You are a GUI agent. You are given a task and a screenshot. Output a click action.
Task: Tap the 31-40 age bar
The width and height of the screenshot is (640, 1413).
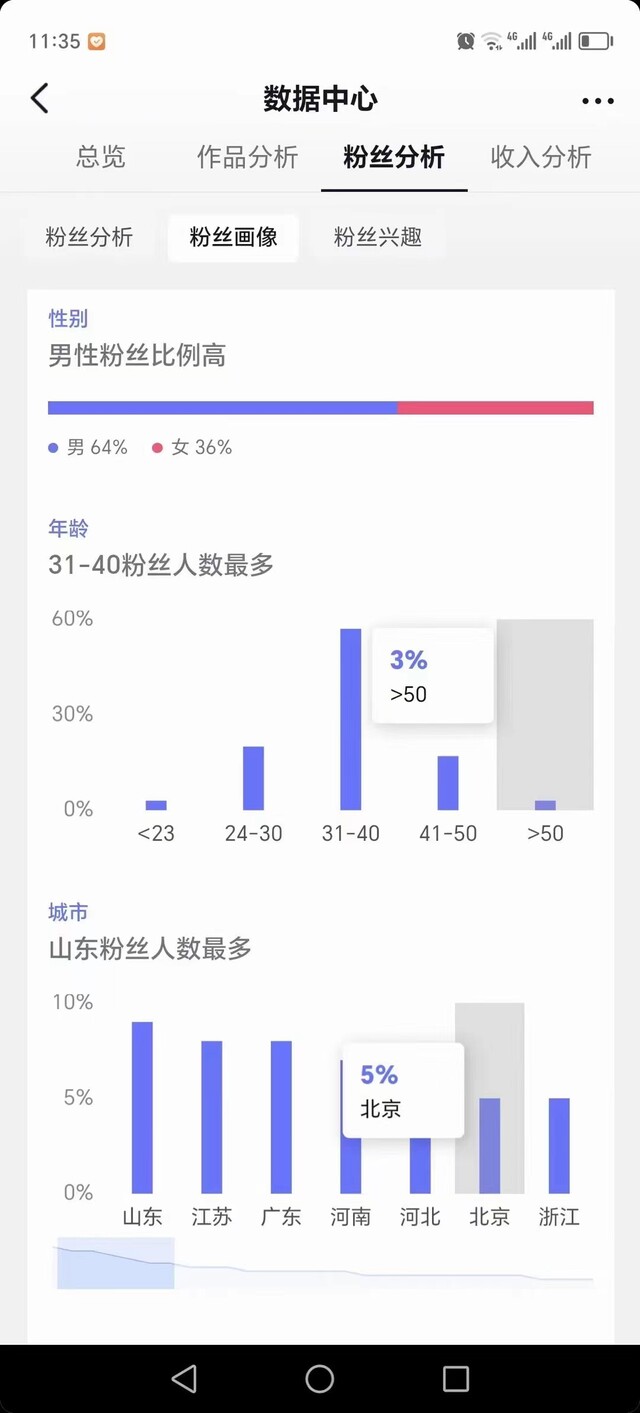point(351,719)
